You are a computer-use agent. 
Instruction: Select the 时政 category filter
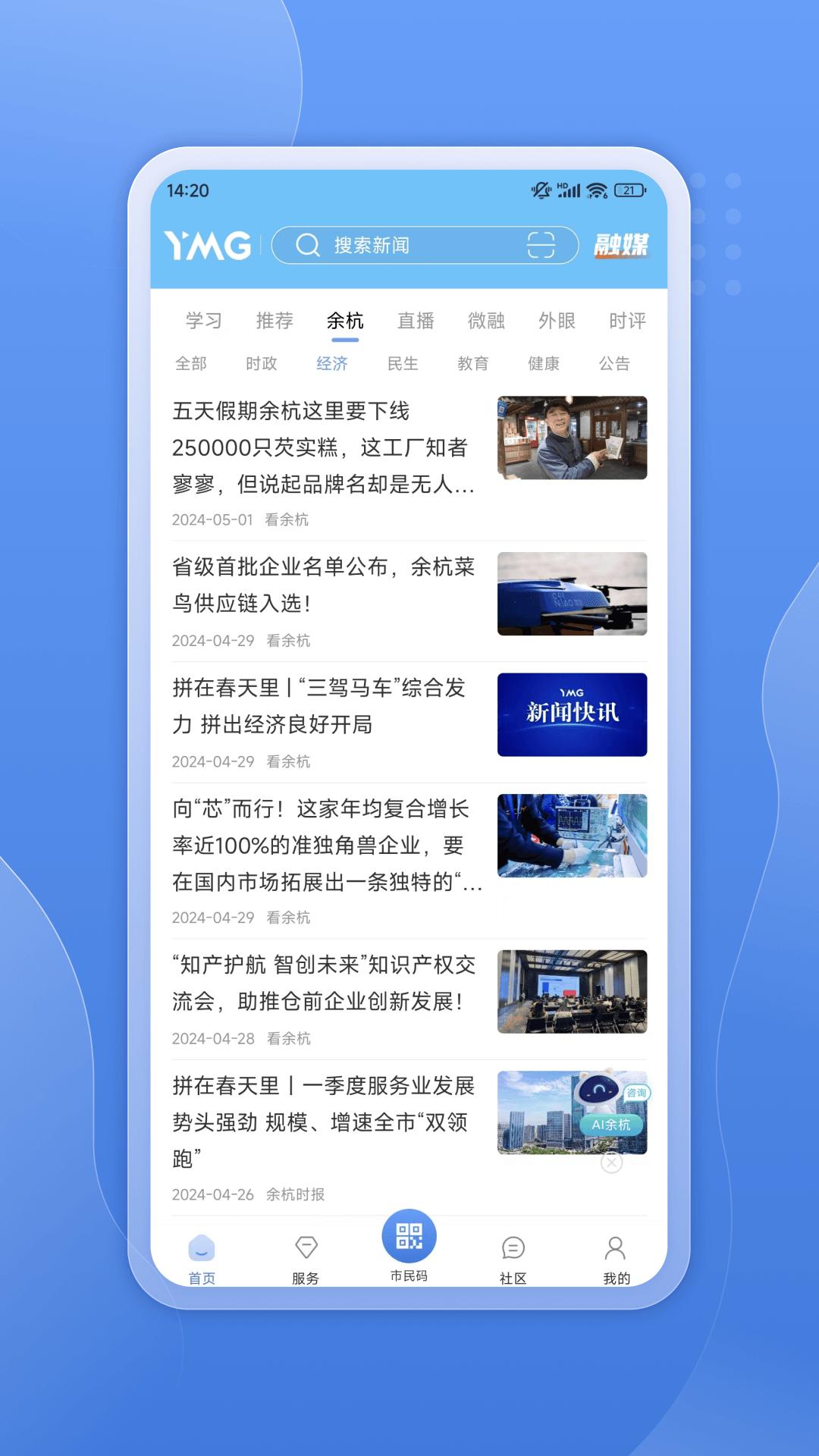coord(260,364)
